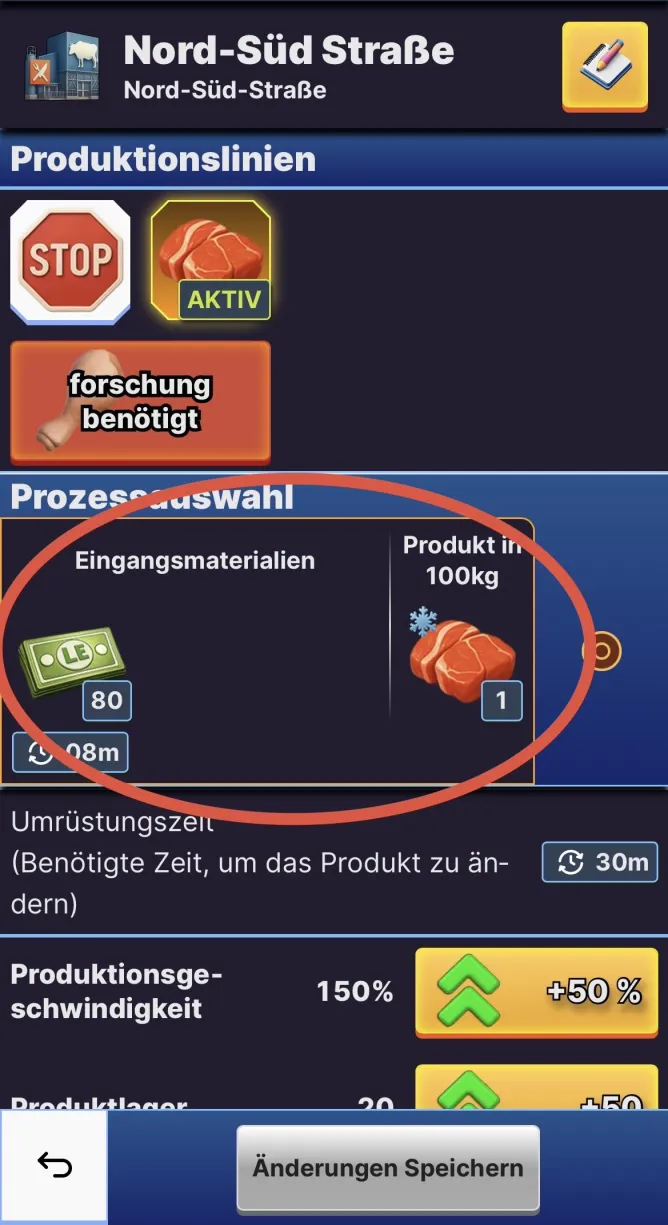Open the chicken line needing research

coord(140,401)
